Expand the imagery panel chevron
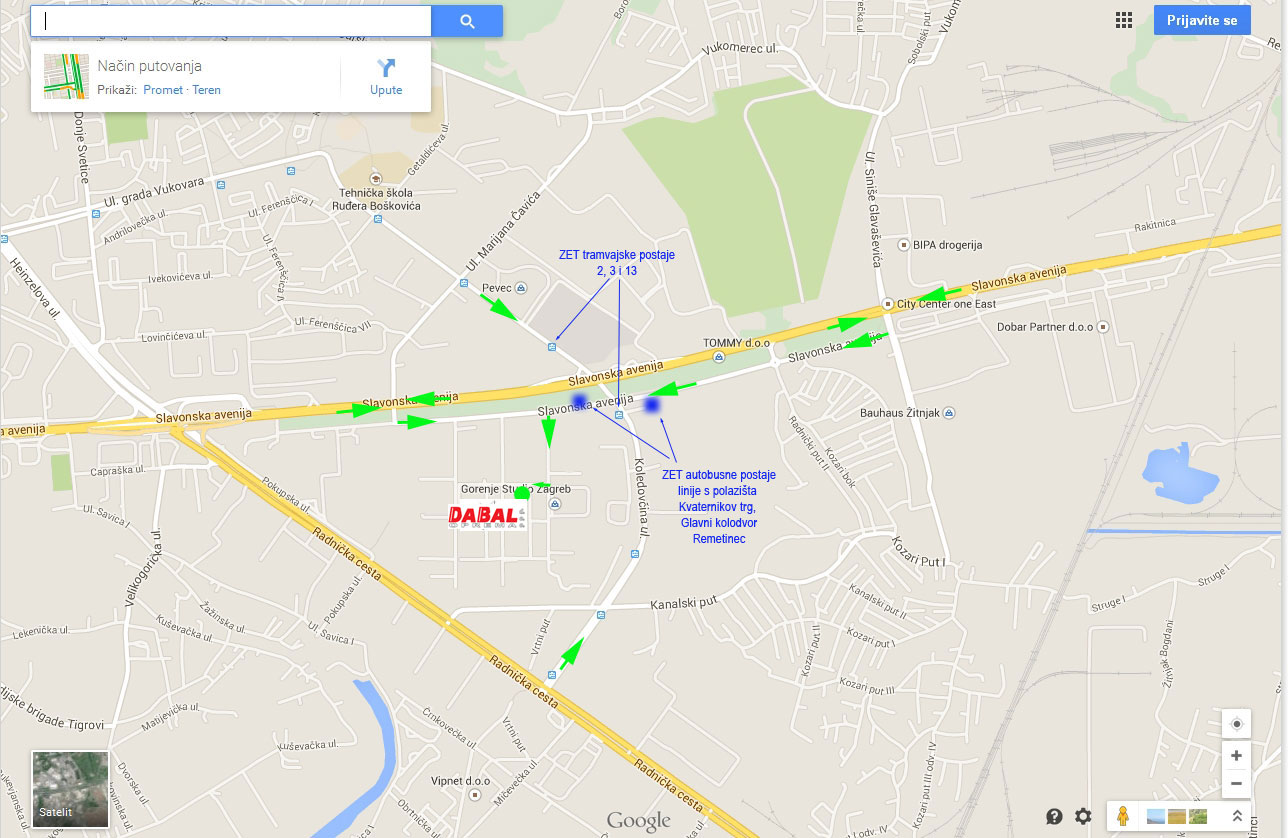This screenshot has height=838, width=1288. coord(1236,816)
